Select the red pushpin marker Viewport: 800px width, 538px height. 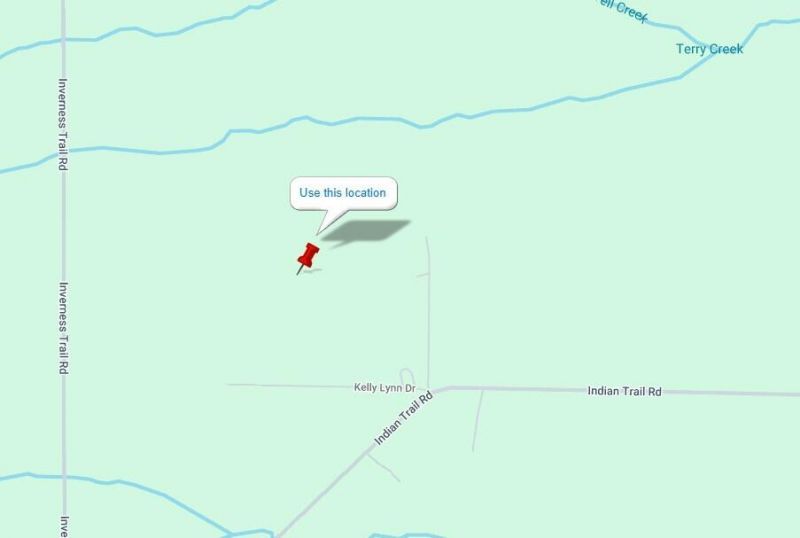click(308, 255)
